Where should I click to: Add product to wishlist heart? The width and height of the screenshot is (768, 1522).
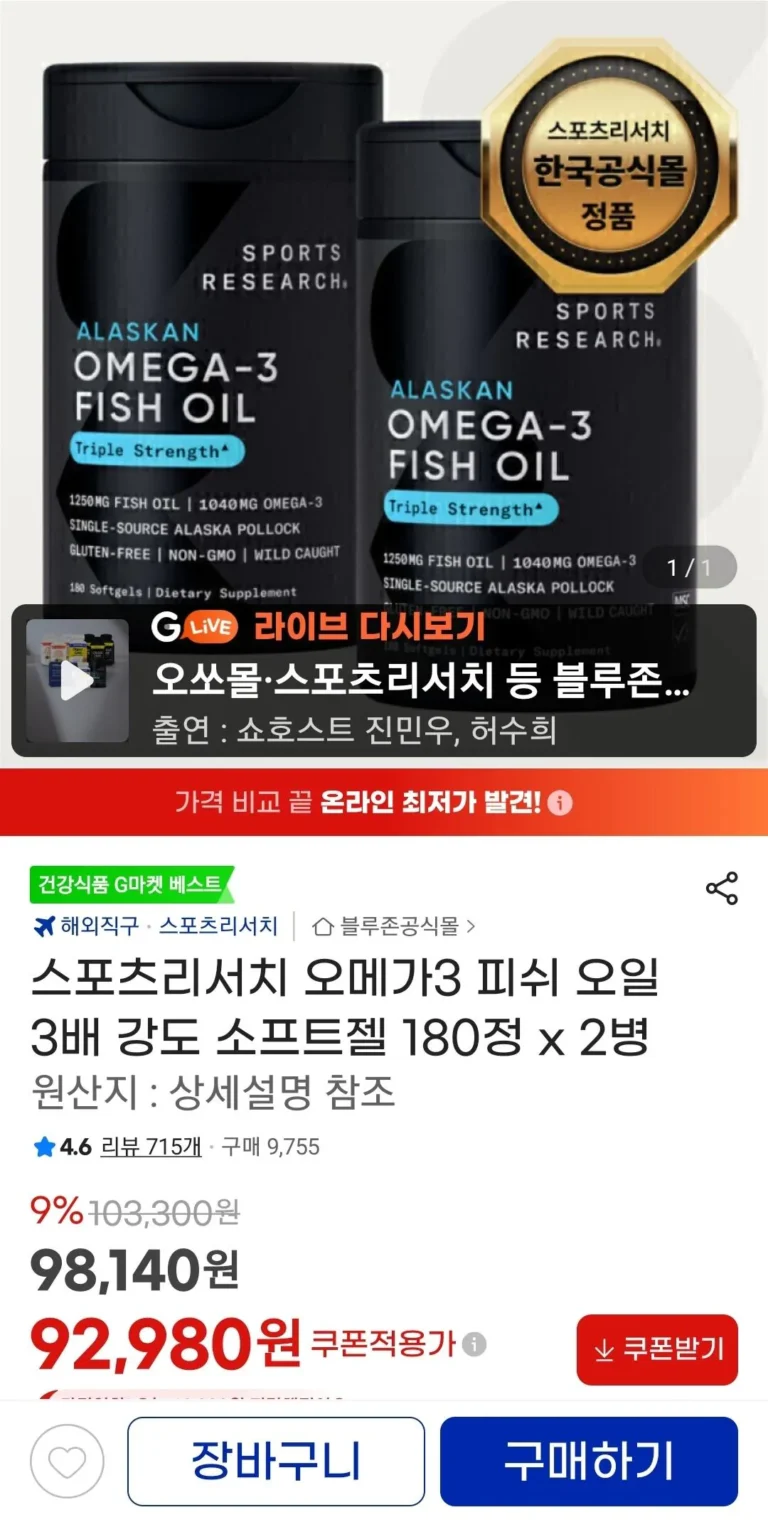[x=67, y=1461]
